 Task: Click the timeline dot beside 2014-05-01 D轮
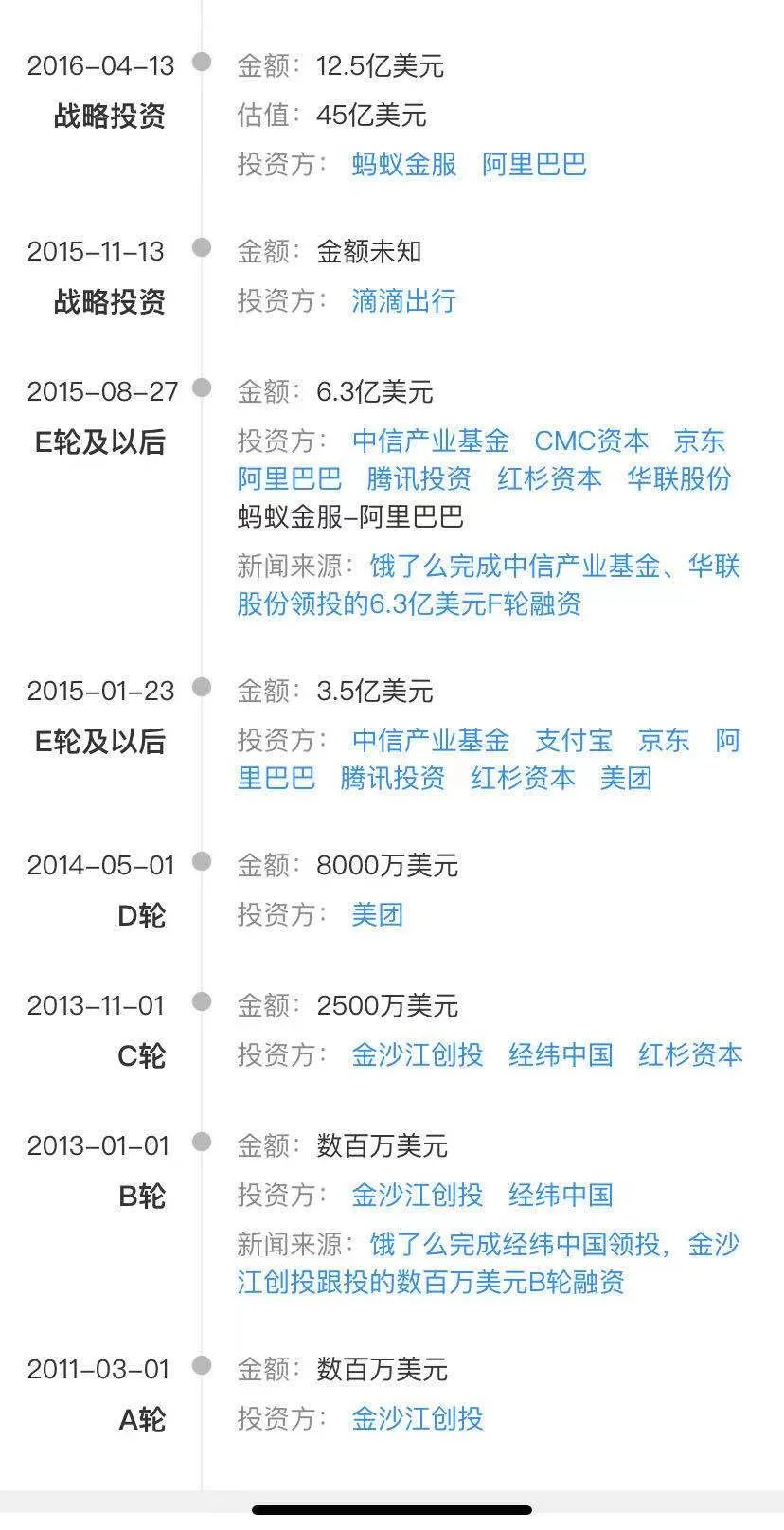[200, 860]
